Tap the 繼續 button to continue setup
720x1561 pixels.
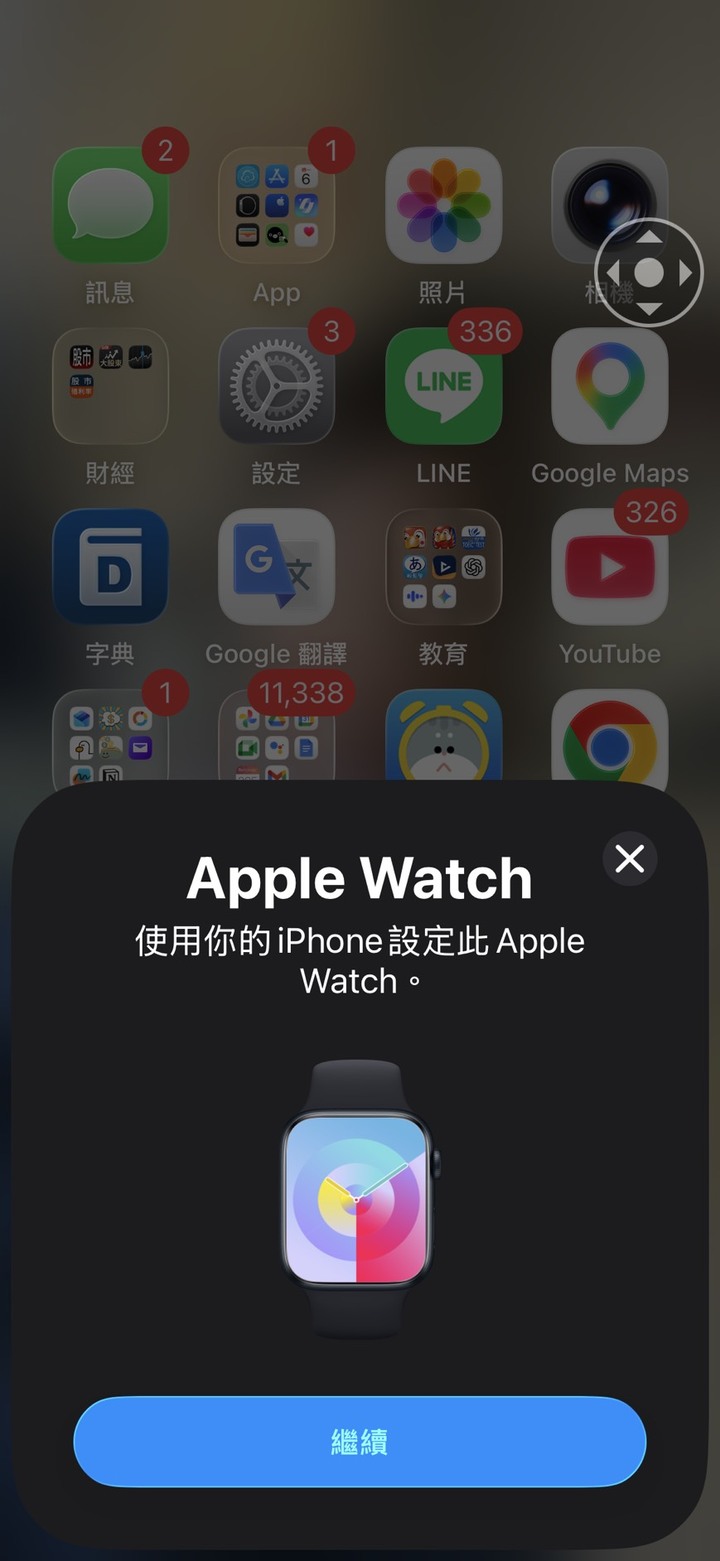360,1441
